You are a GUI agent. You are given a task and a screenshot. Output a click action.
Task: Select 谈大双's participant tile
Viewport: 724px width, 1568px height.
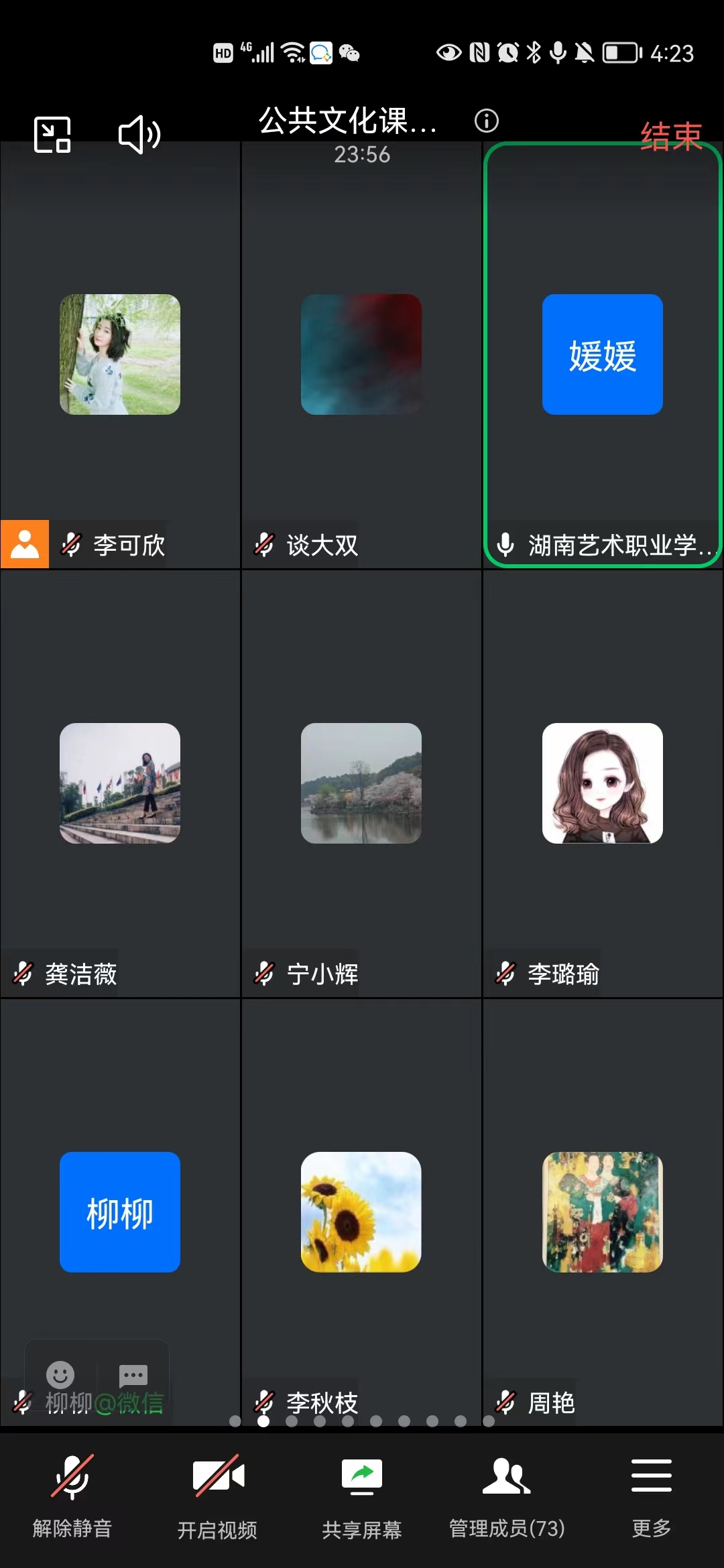coord(361,354)
